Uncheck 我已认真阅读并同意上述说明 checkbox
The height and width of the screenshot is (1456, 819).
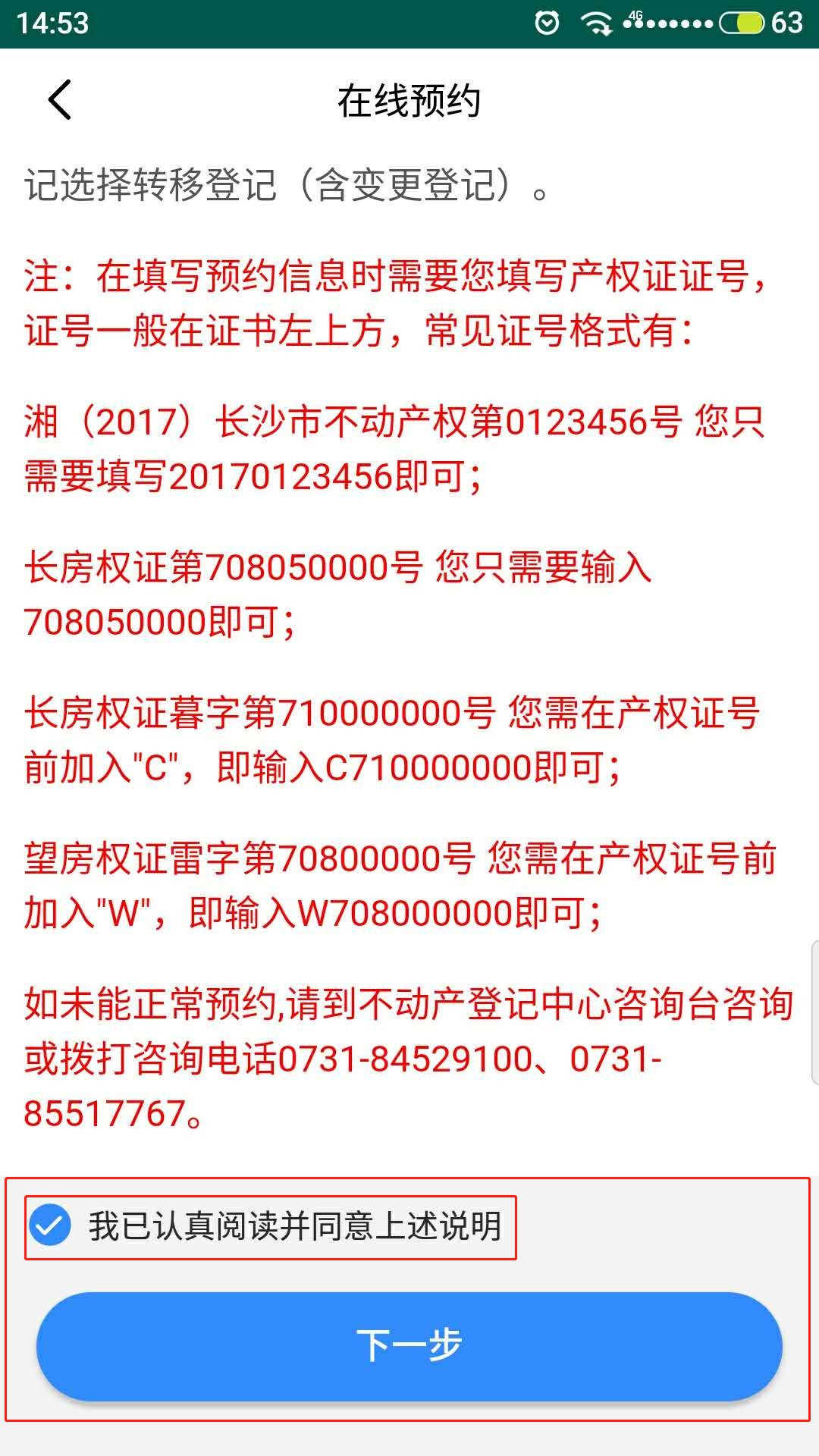51,1225
